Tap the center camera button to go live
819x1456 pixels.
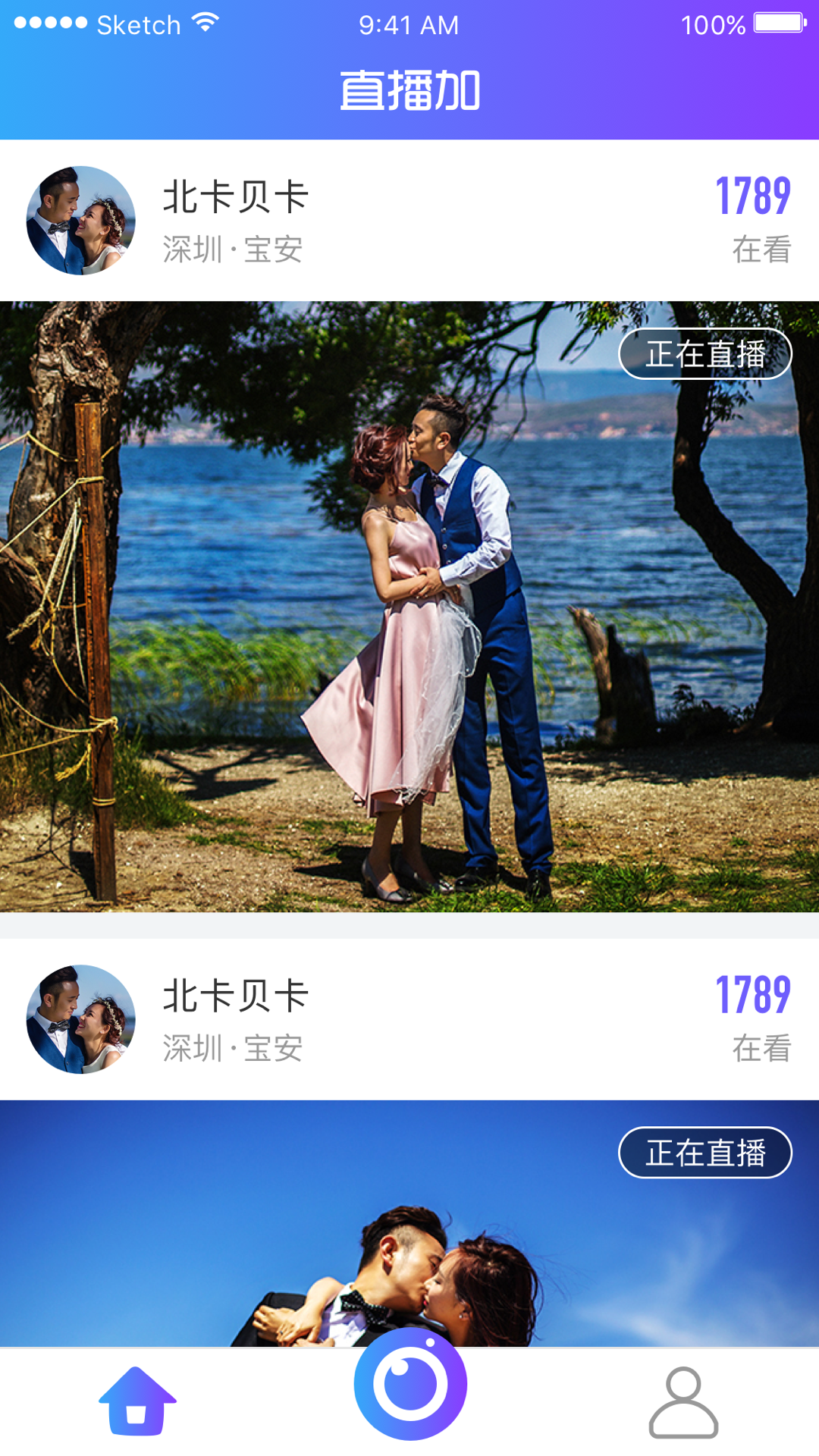[410, 1383]
